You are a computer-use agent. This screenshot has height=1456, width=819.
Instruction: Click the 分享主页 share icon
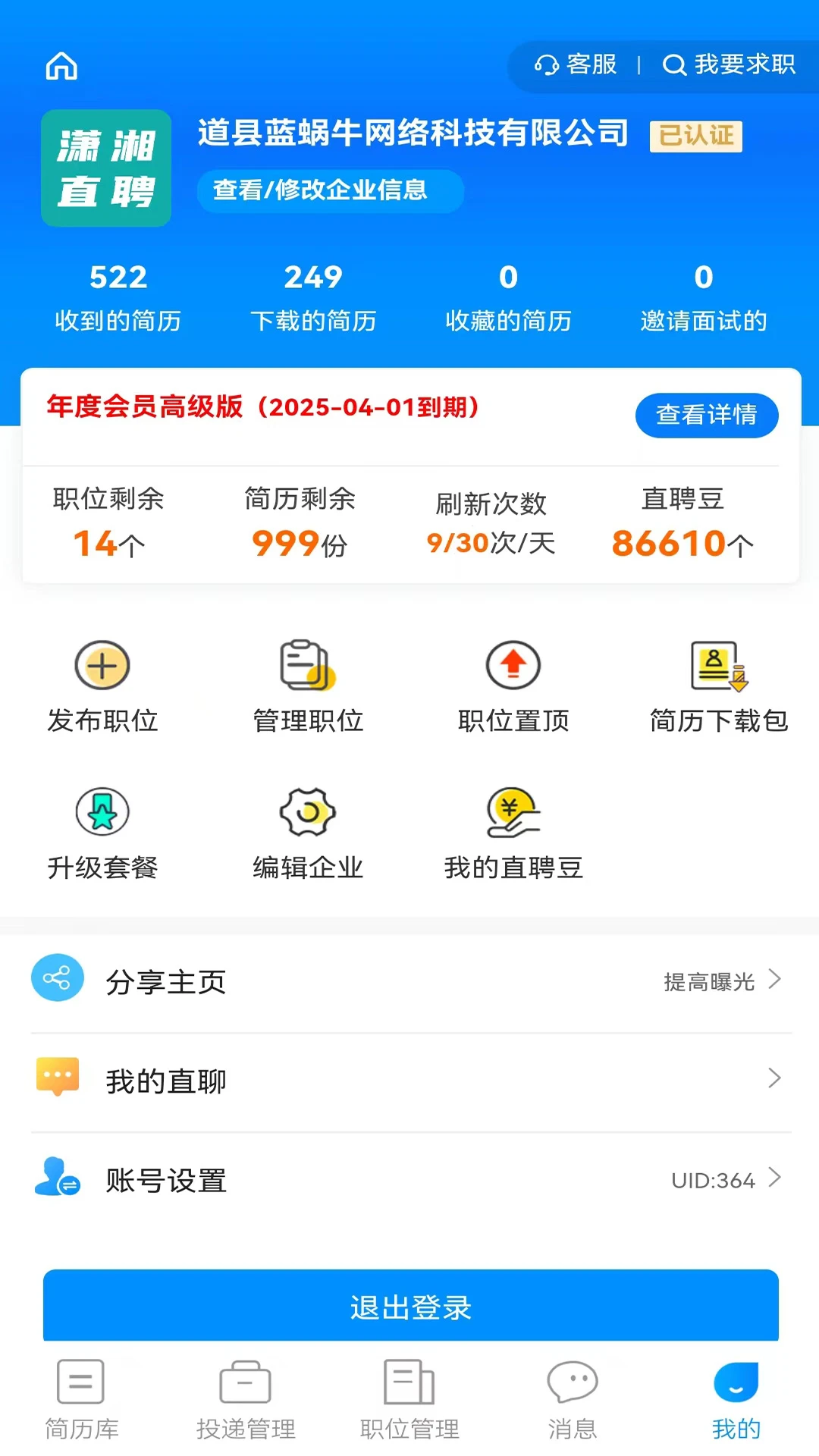pyautogui.click(x=57, y=978)
